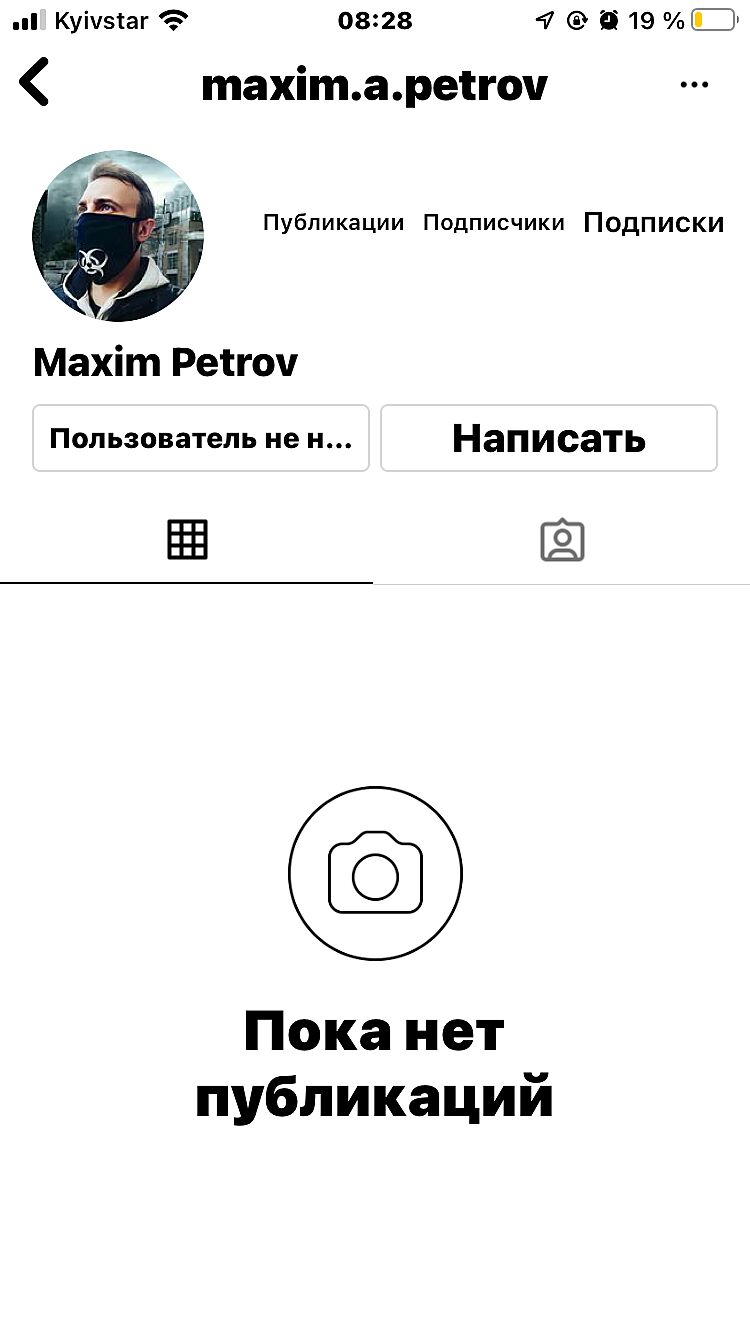Open the Подписки following list
Viewport: 750px width, 1334px height.
(x=653, y=222)
